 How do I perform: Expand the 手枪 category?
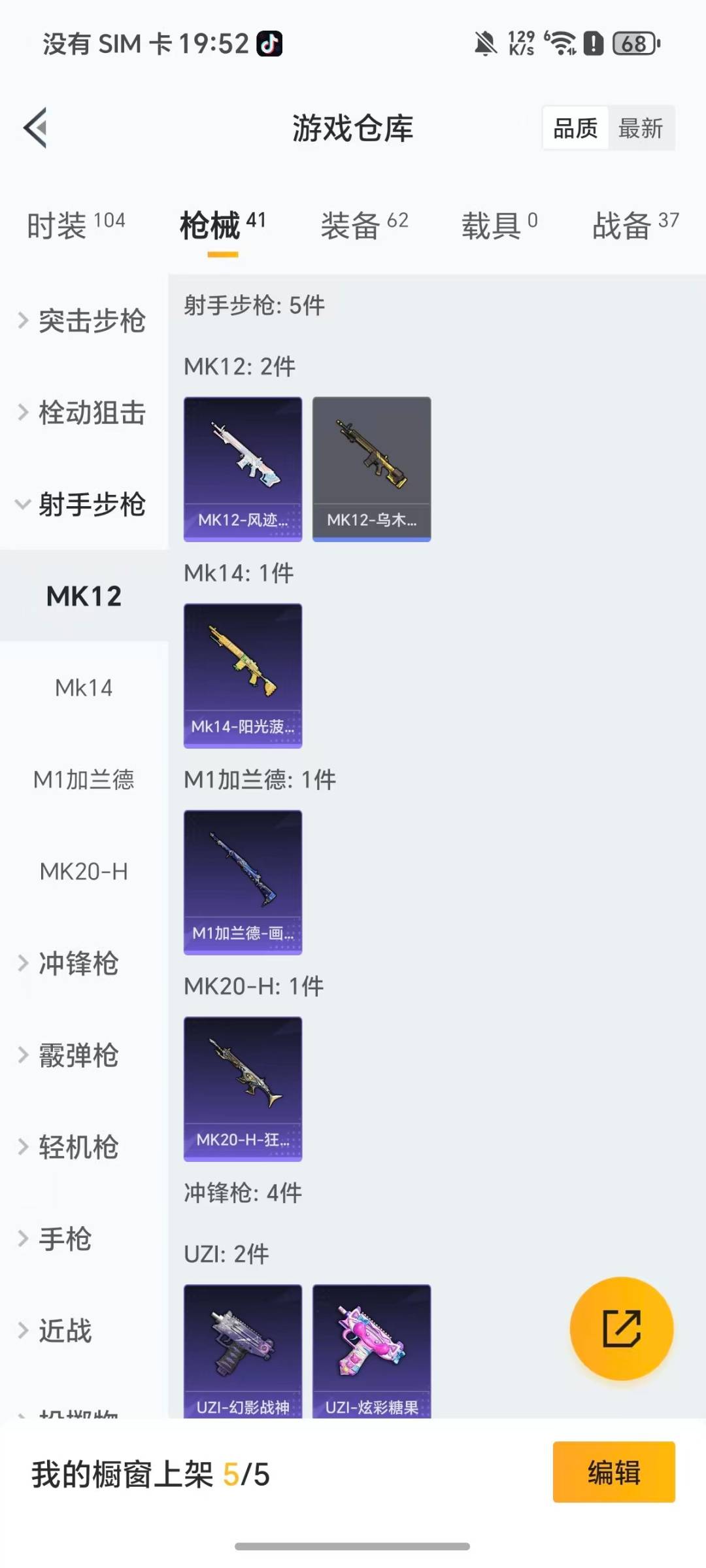coord(65,1239)
